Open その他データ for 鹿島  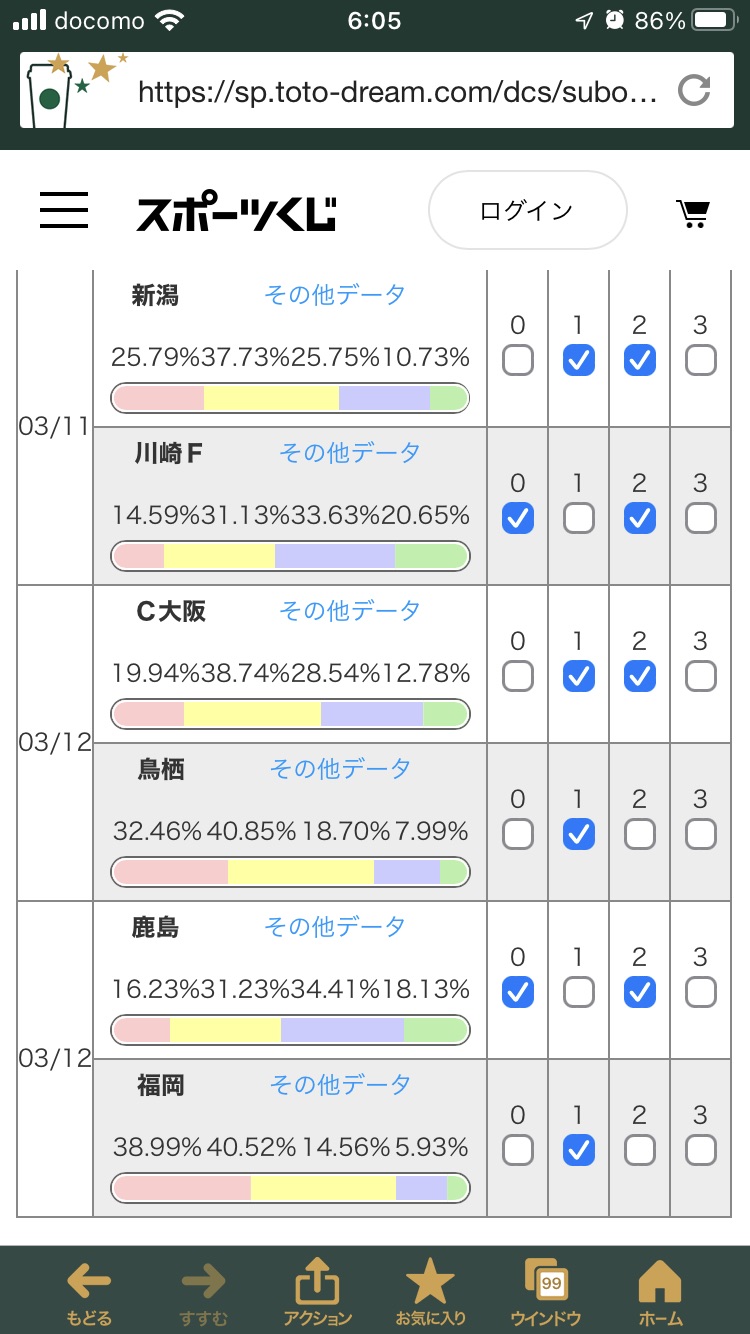[x=335, y=927]
